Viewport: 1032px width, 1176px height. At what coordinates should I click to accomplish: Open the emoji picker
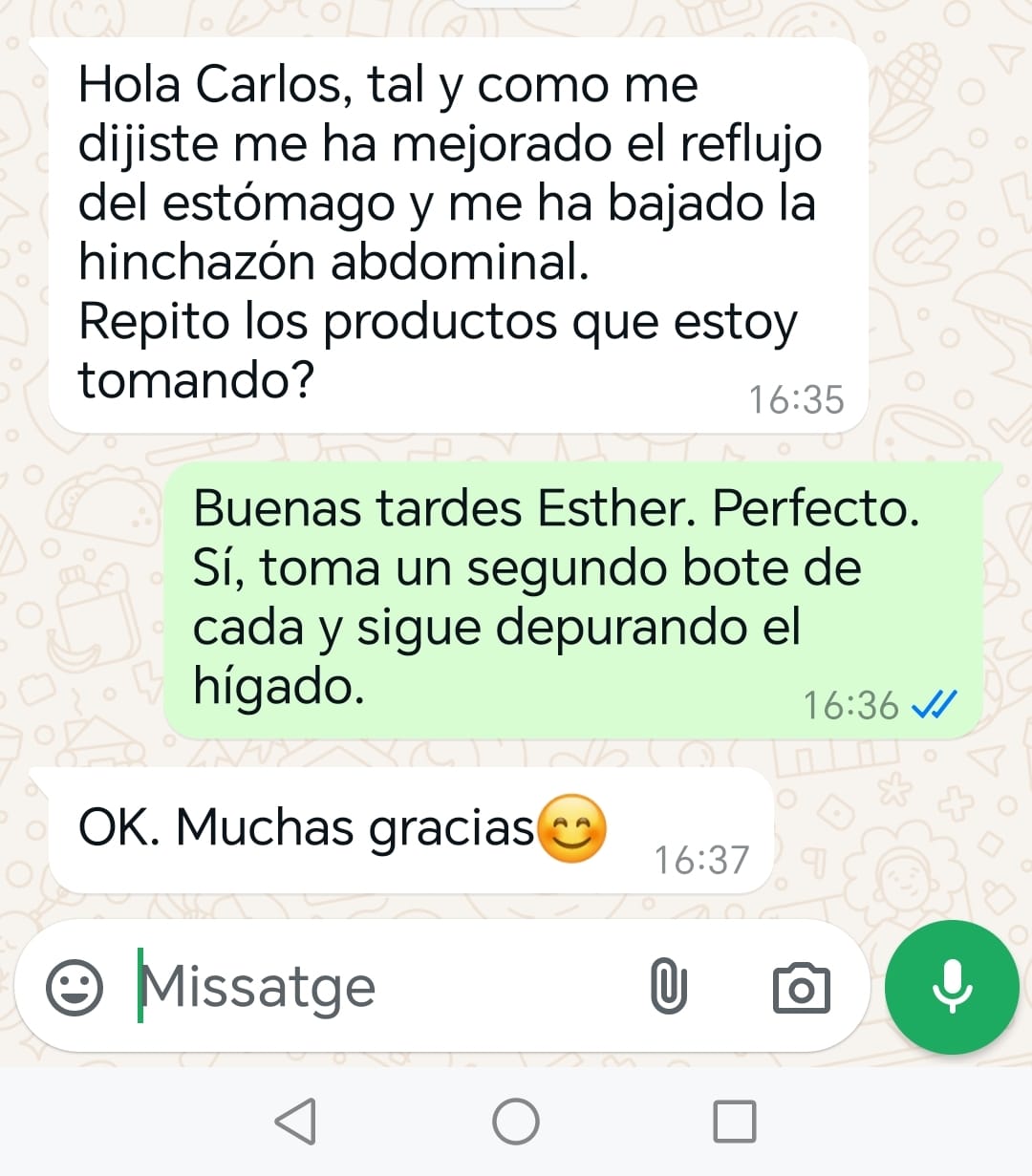(x=75, y=987)
